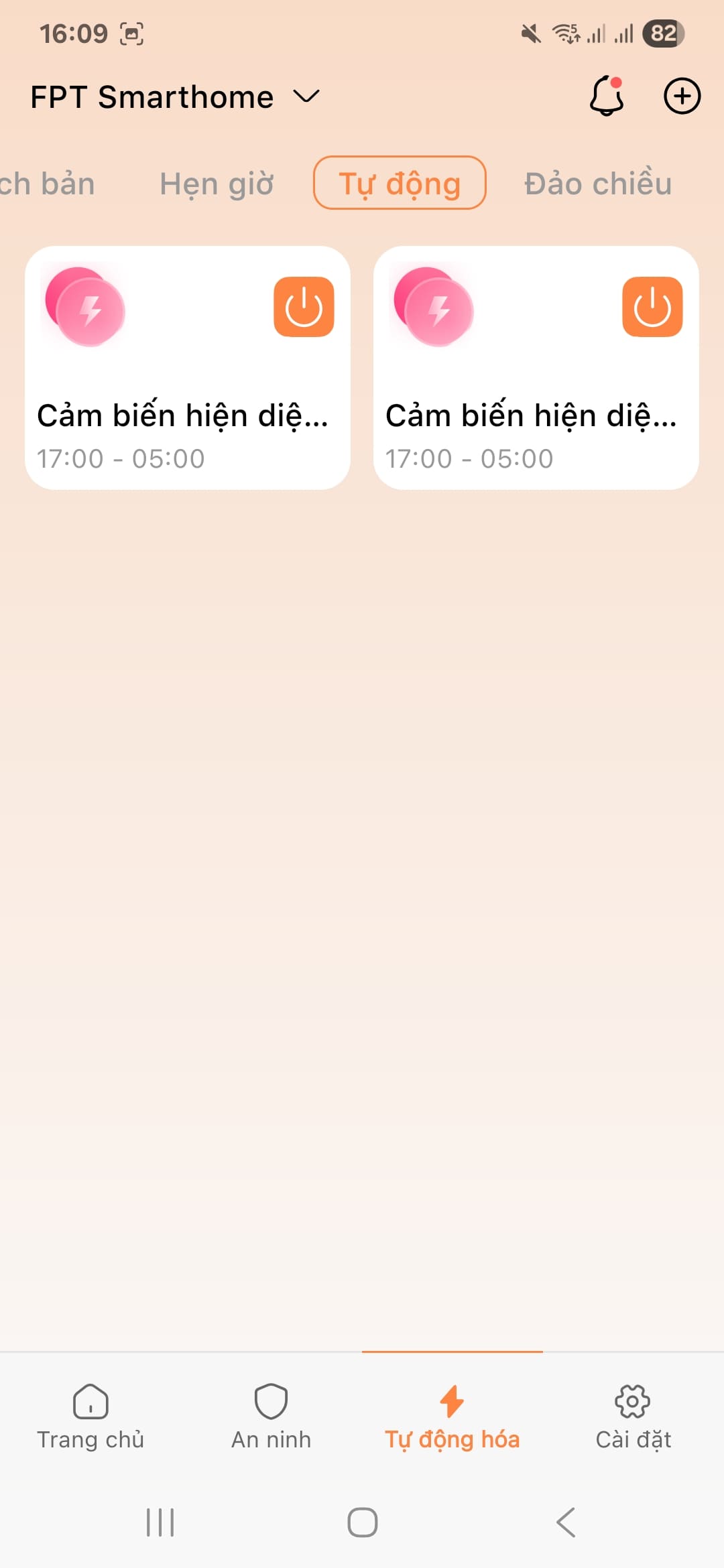This screenshot has height=1568, width=724.
Task: Switch to the Hẹn giờ tab
Action: click(x=217, y=184)
